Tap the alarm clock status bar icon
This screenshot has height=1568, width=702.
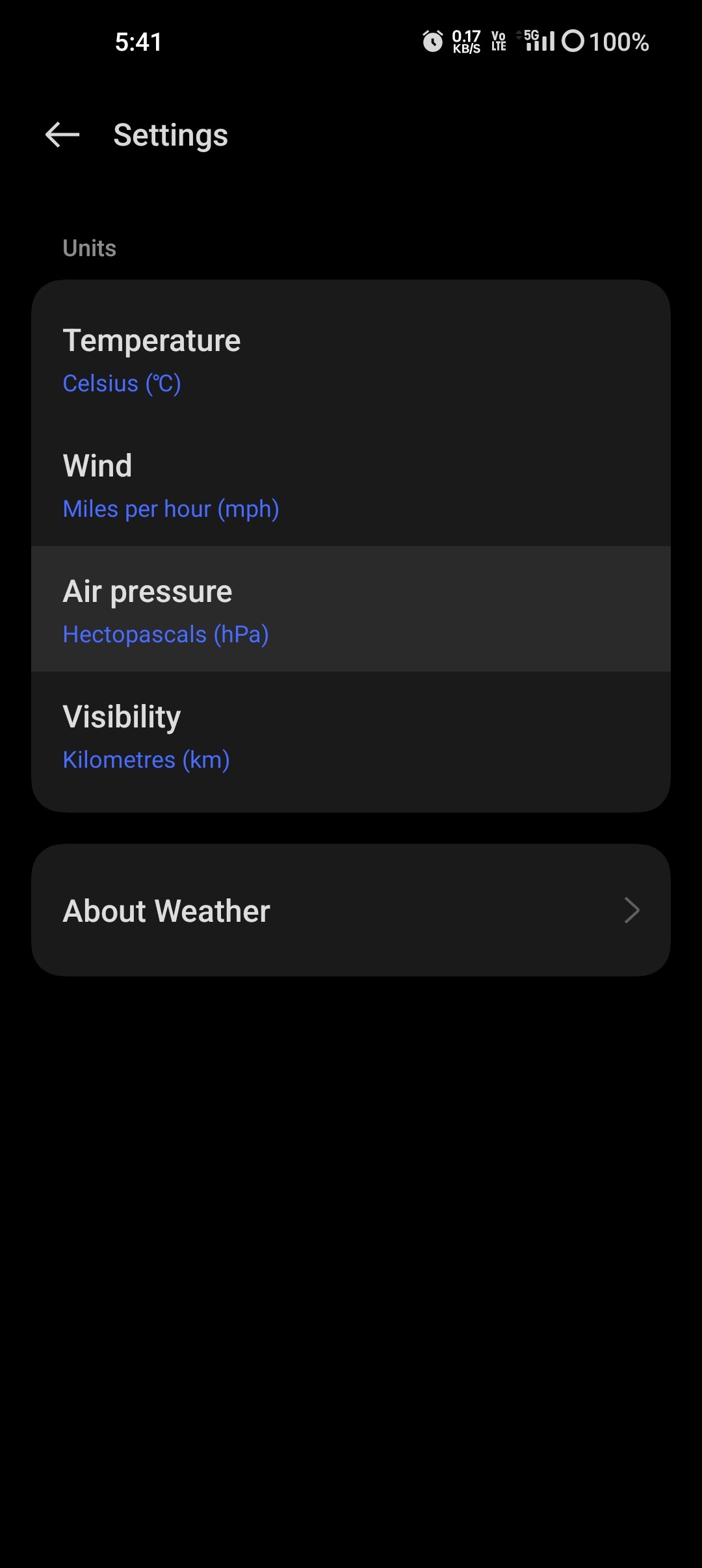tap(431, 42)
